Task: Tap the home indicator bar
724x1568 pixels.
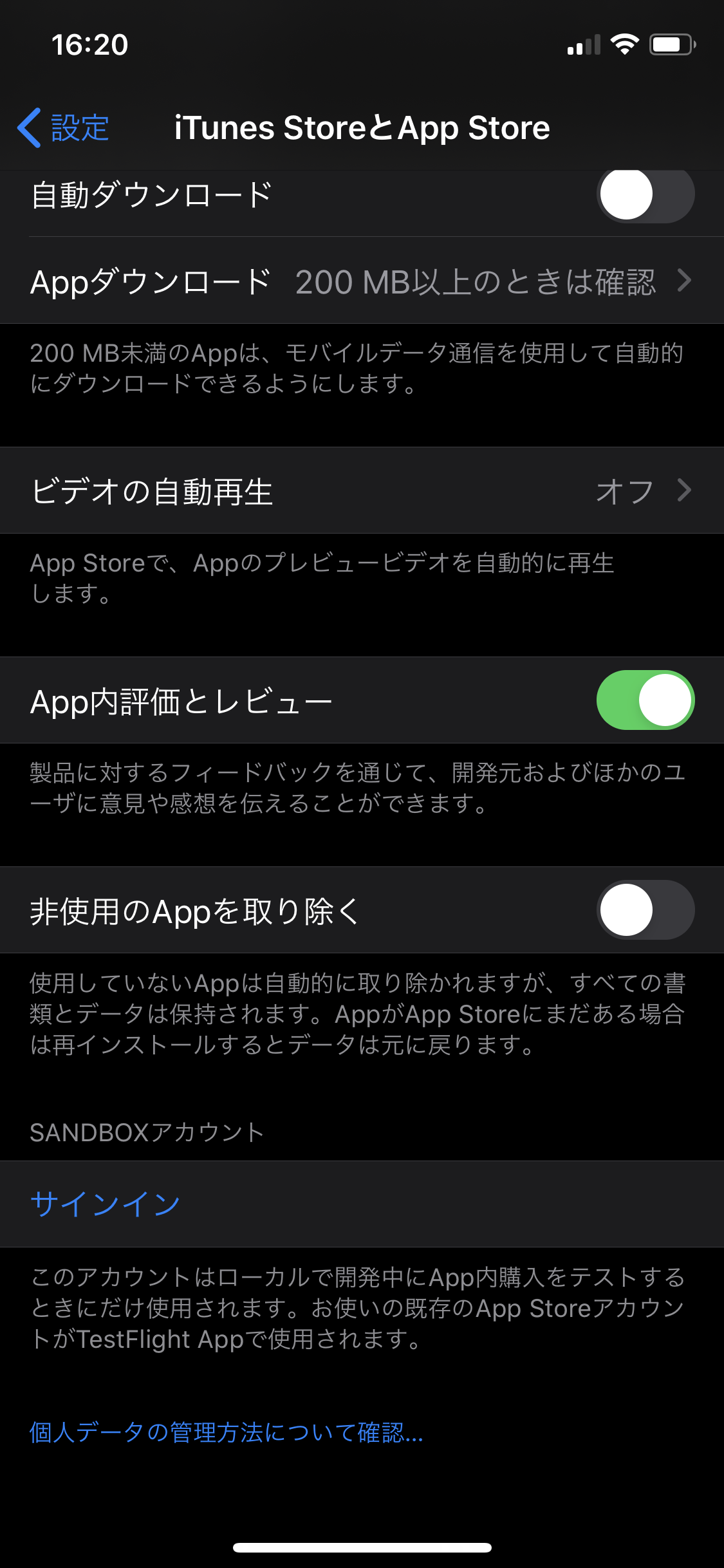Action: 362,1547
